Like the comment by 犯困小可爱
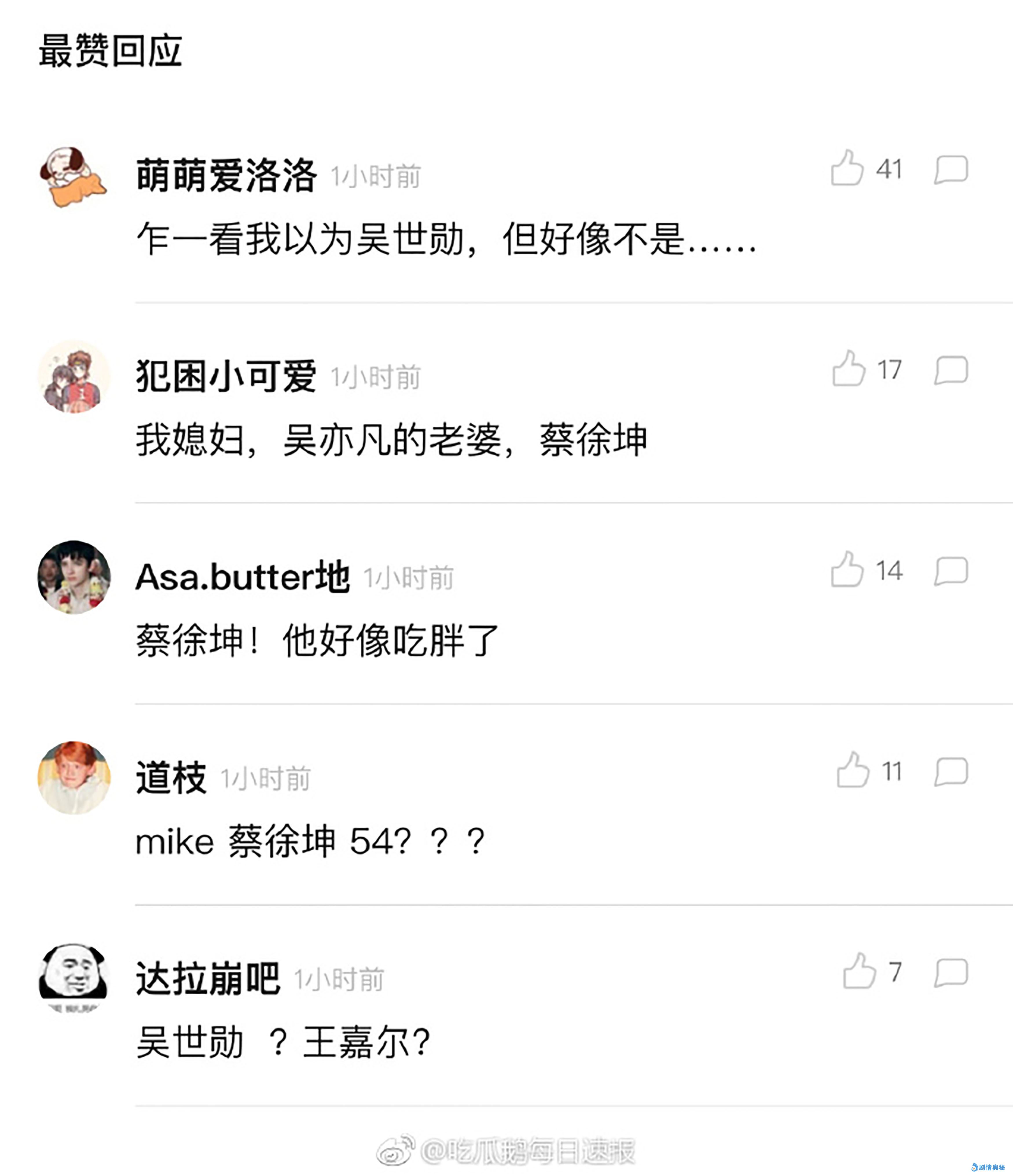This screenshot has height=1176, width=1013. (848, 370)
